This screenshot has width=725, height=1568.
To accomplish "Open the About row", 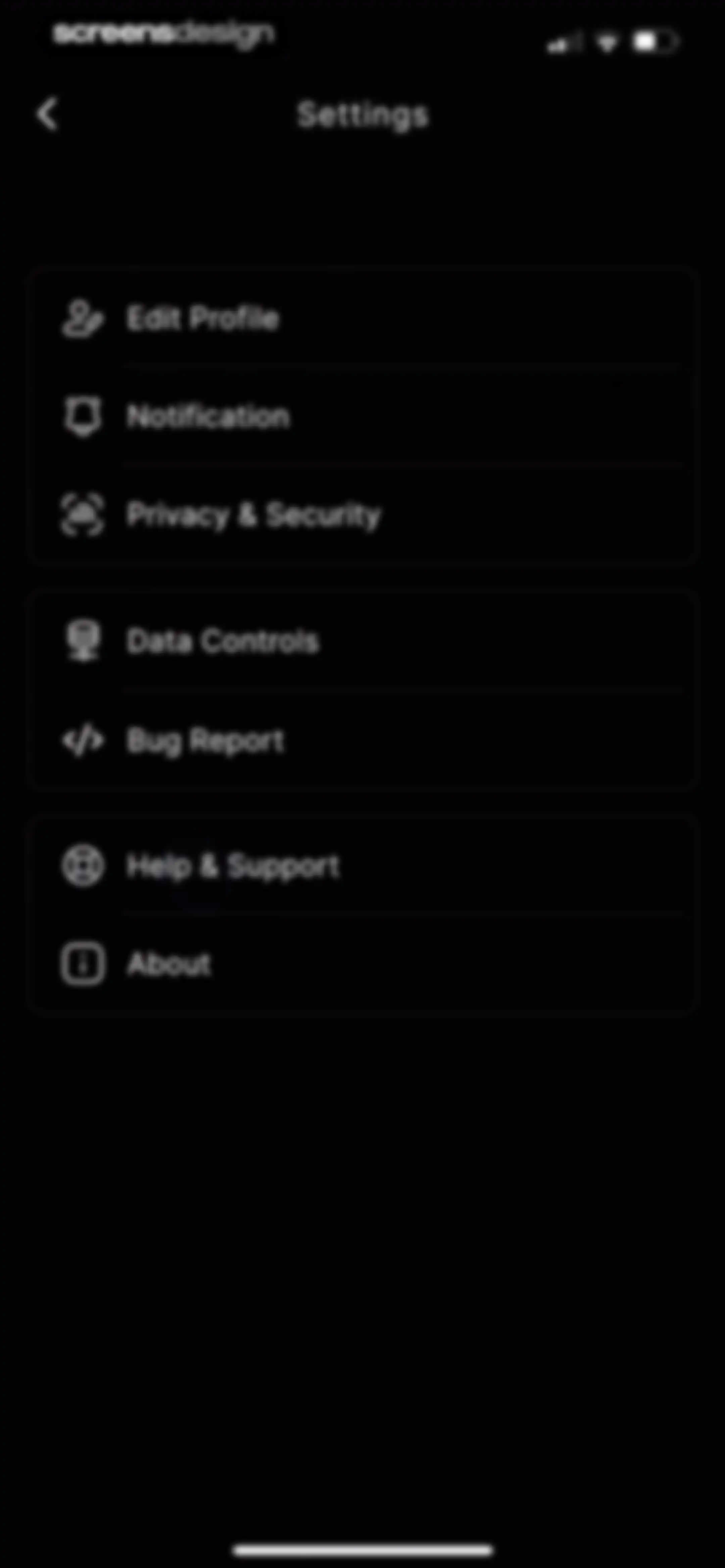I will [x=362, y=964].
